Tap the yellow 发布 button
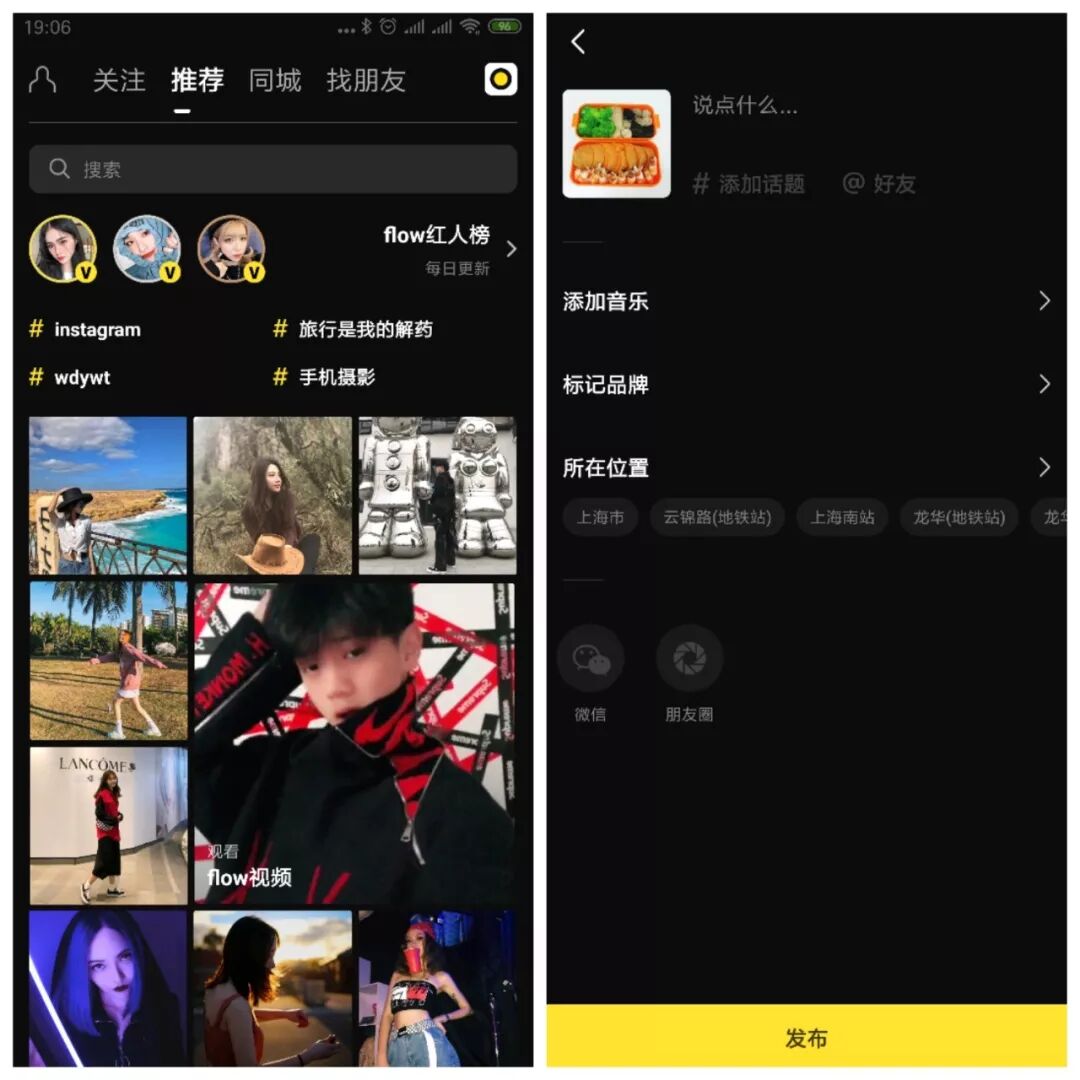1080x1080 pixels. tap(806, 1037)
